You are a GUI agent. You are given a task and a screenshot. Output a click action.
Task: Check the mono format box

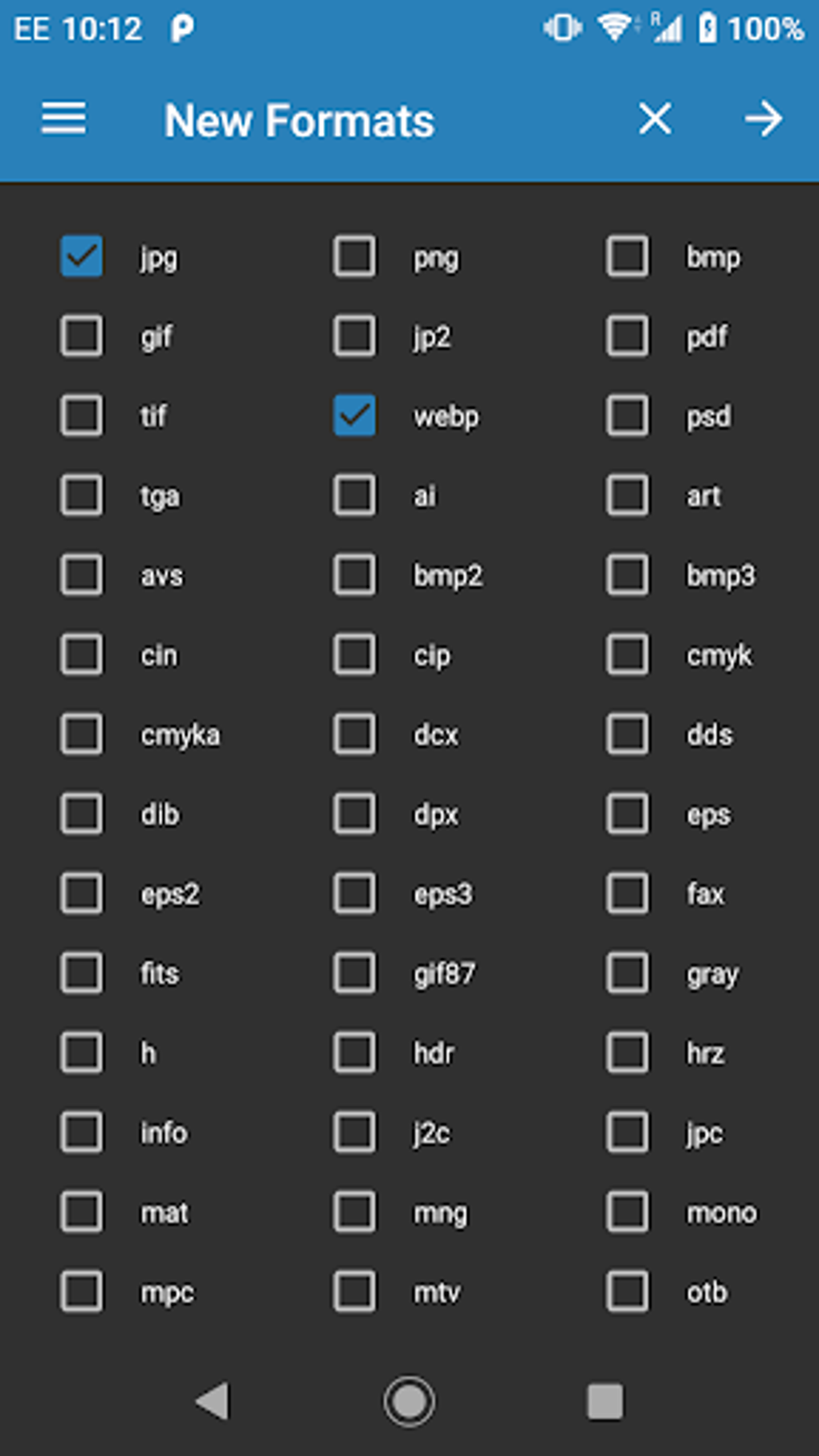pyautogui.click(x=627, y=1211)
